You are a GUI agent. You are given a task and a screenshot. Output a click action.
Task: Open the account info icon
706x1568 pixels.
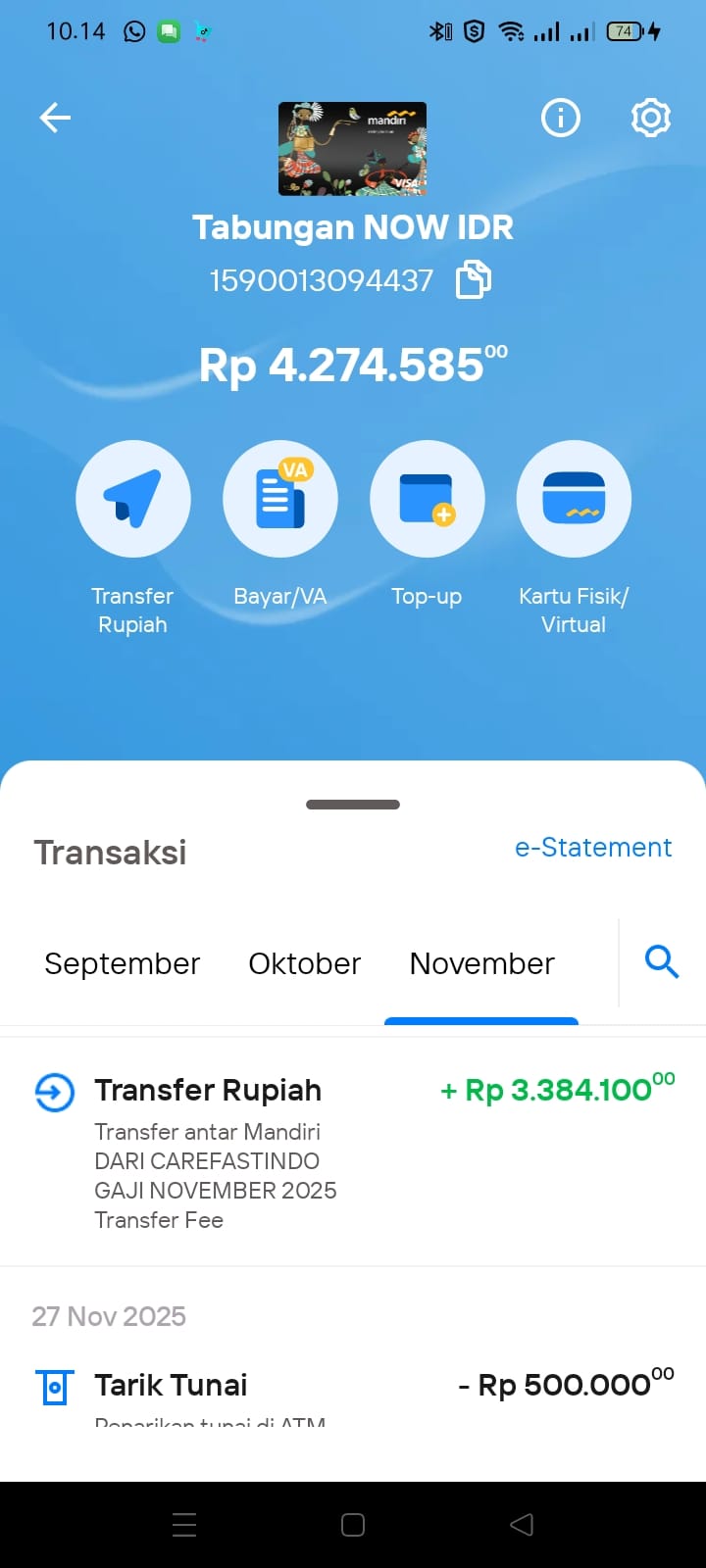[x=561, y=119]
